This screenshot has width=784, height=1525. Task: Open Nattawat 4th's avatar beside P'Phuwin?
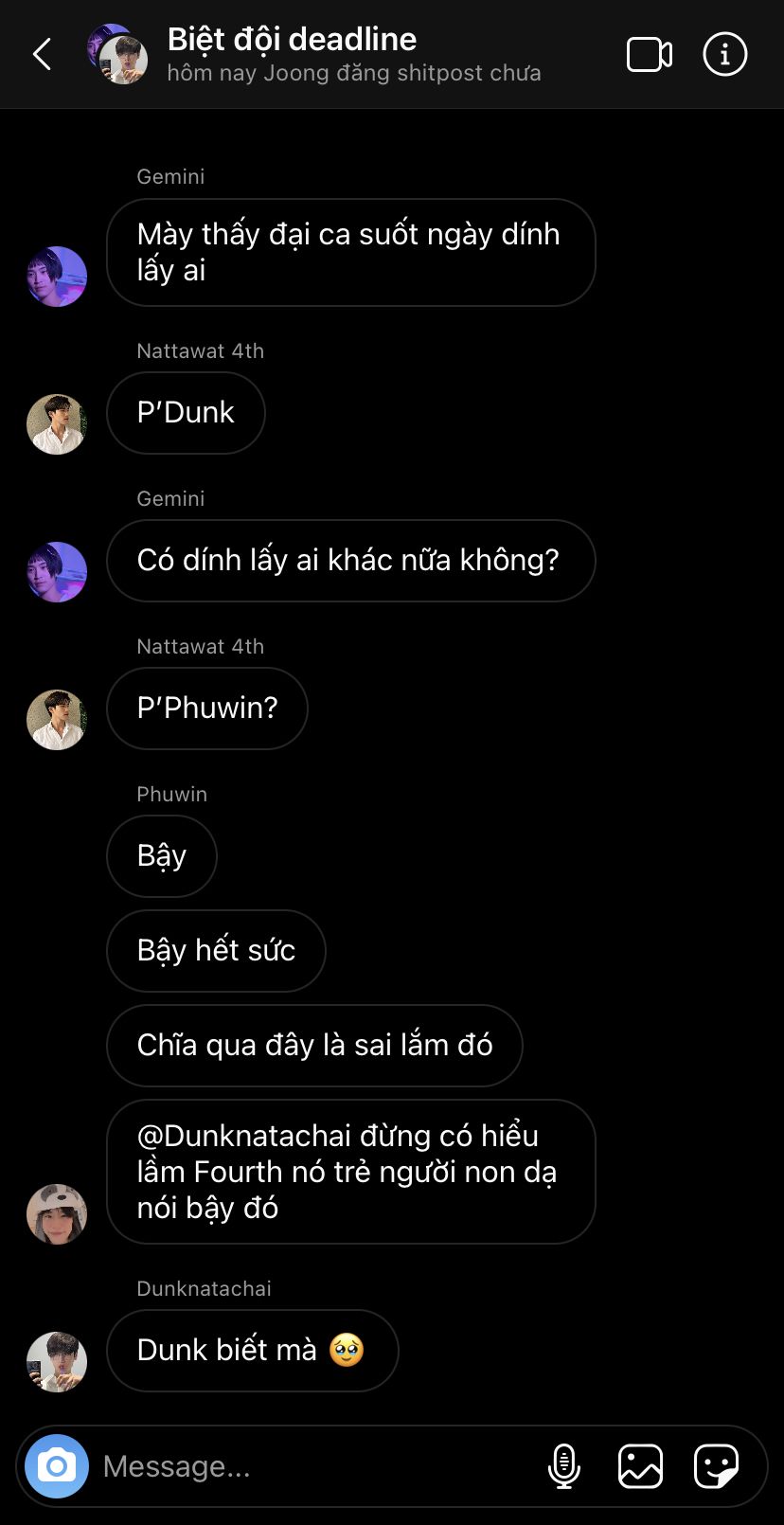coord(57,720)
